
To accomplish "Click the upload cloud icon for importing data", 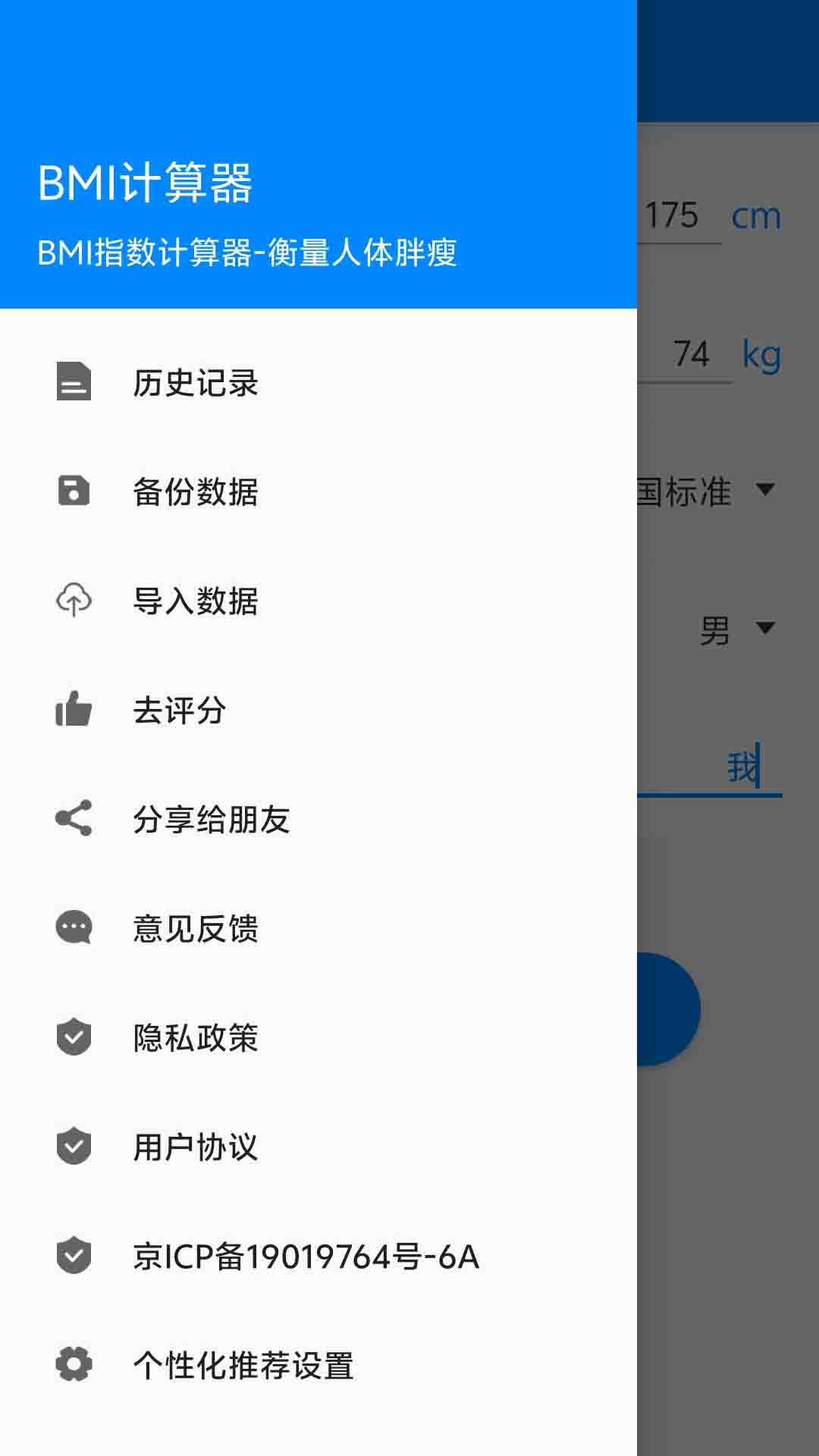I will point(74,601).
